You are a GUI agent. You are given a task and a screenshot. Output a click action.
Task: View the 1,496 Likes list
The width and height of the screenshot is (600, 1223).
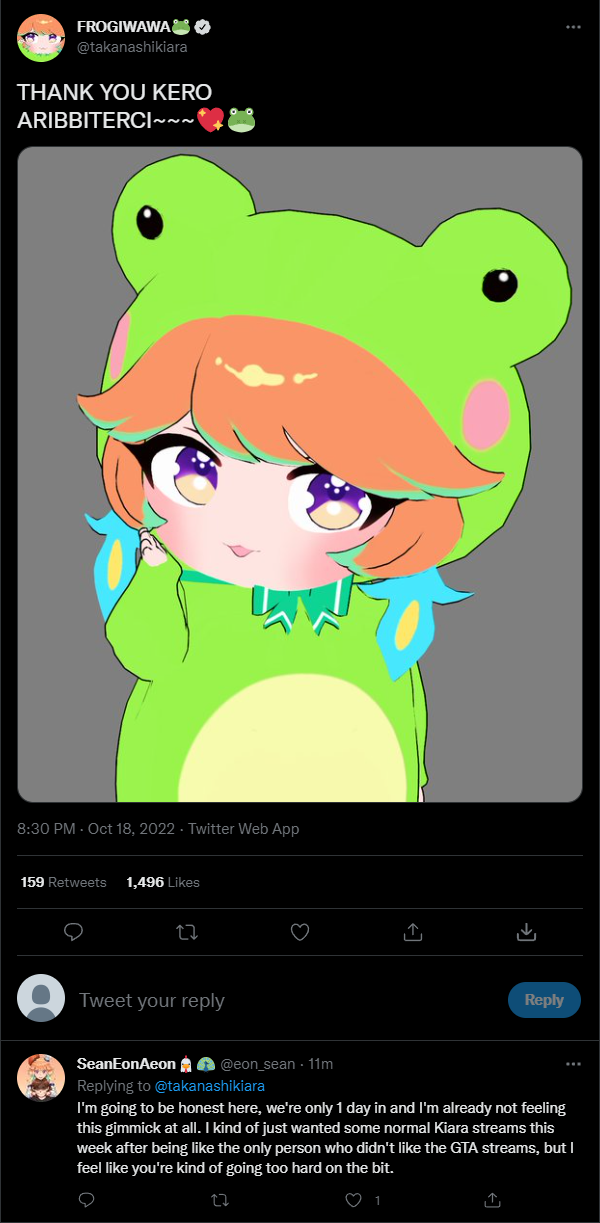point(163,882)
